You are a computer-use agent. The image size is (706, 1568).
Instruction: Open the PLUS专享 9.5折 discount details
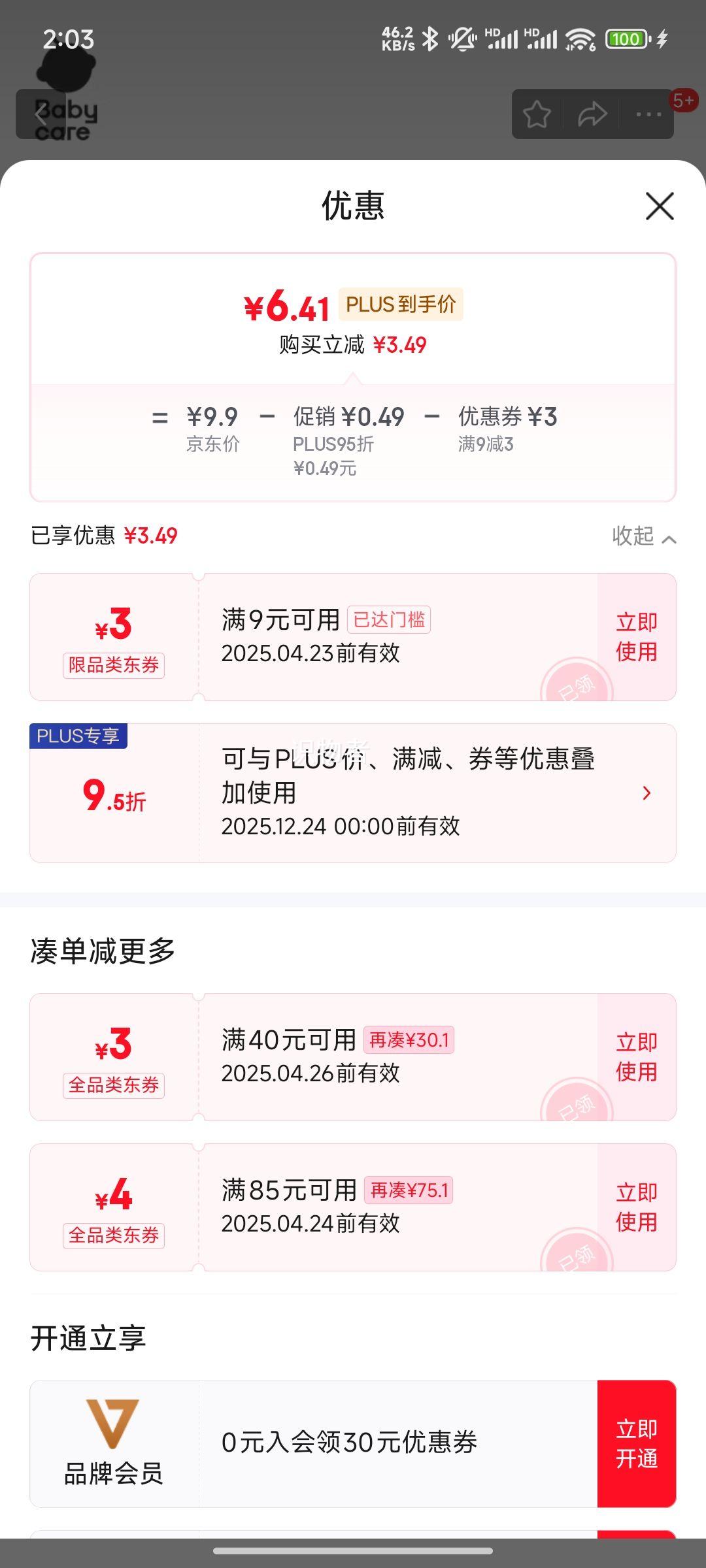(353, 793)
